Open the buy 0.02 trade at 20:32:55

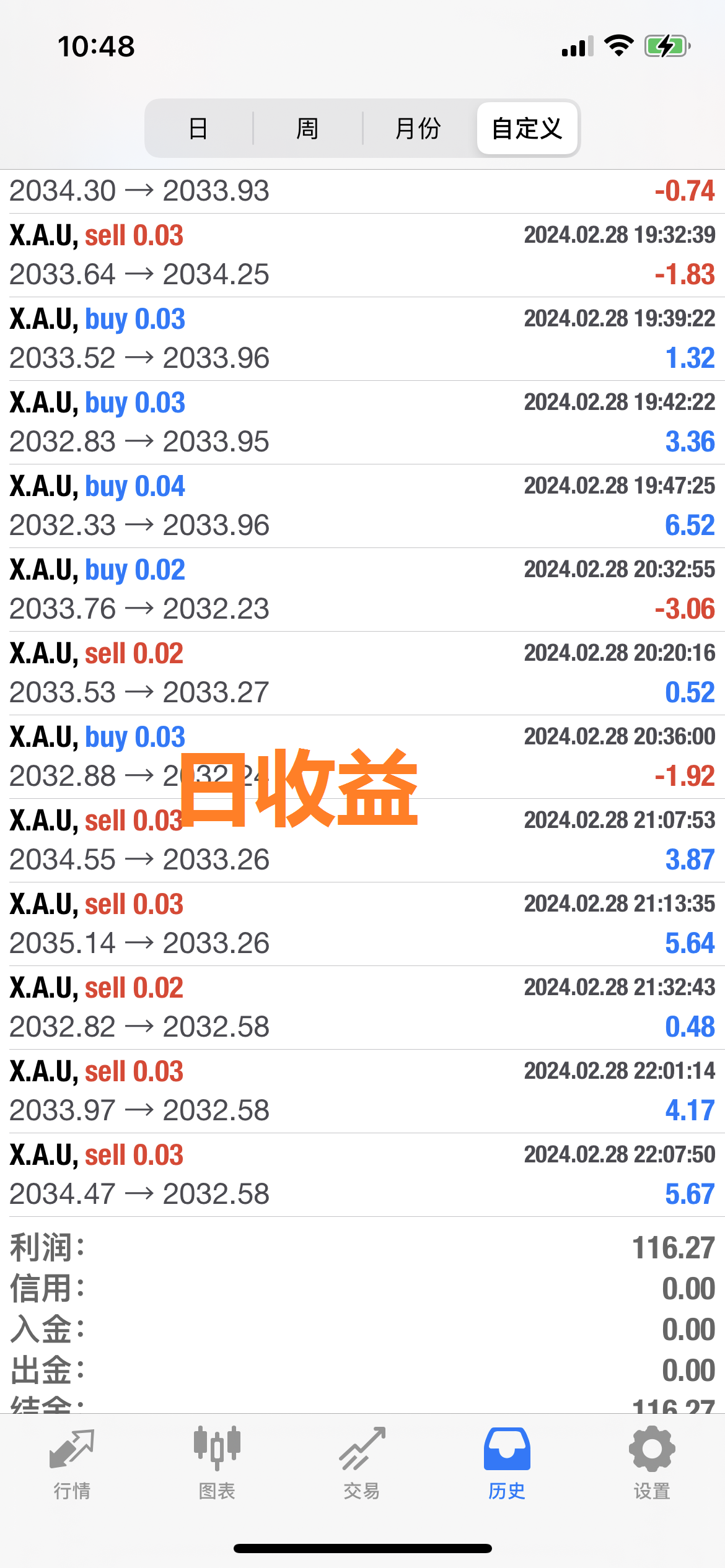pos(362,590)
